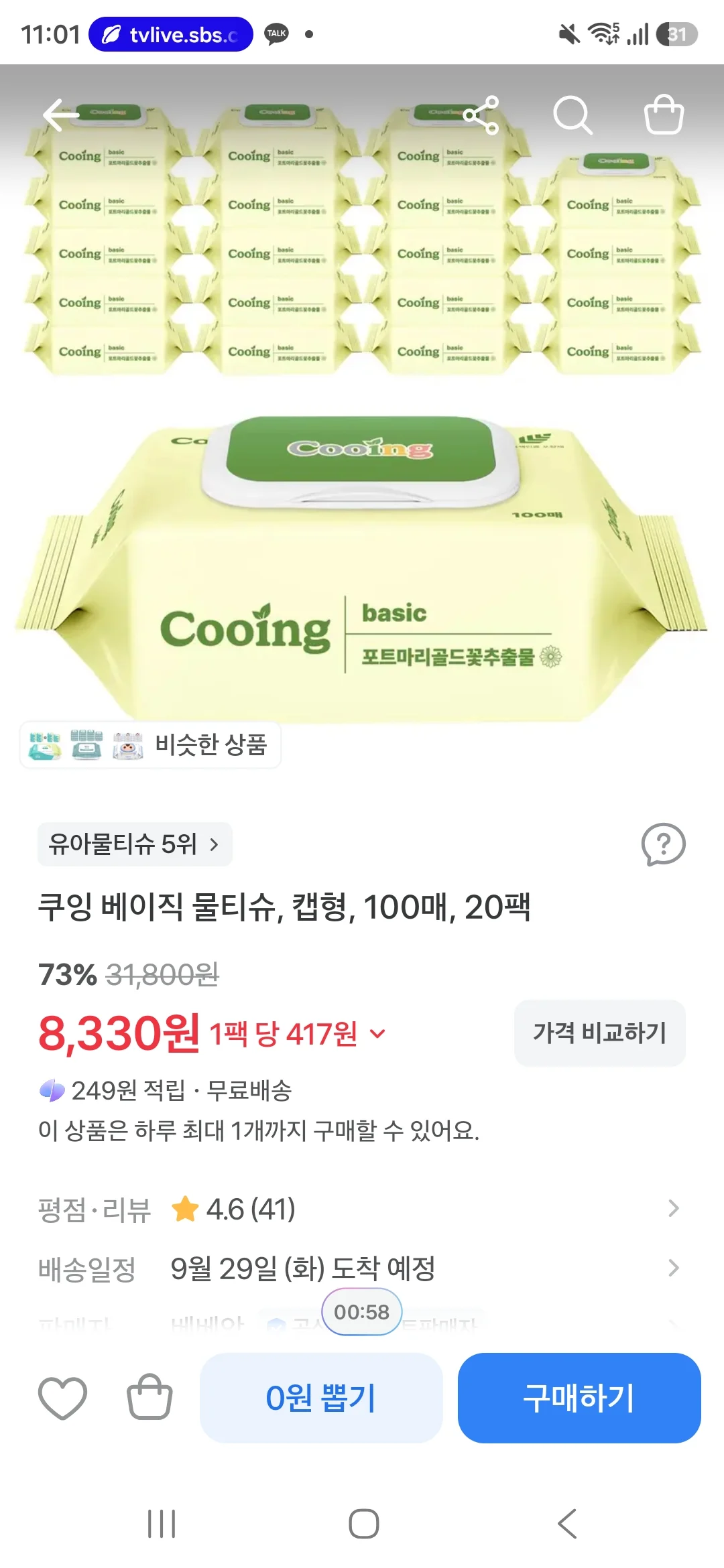This screenshot has height=1568, width=724.
Task: Tap the 0원 뽑기 button
Action: click(321, 1398)
